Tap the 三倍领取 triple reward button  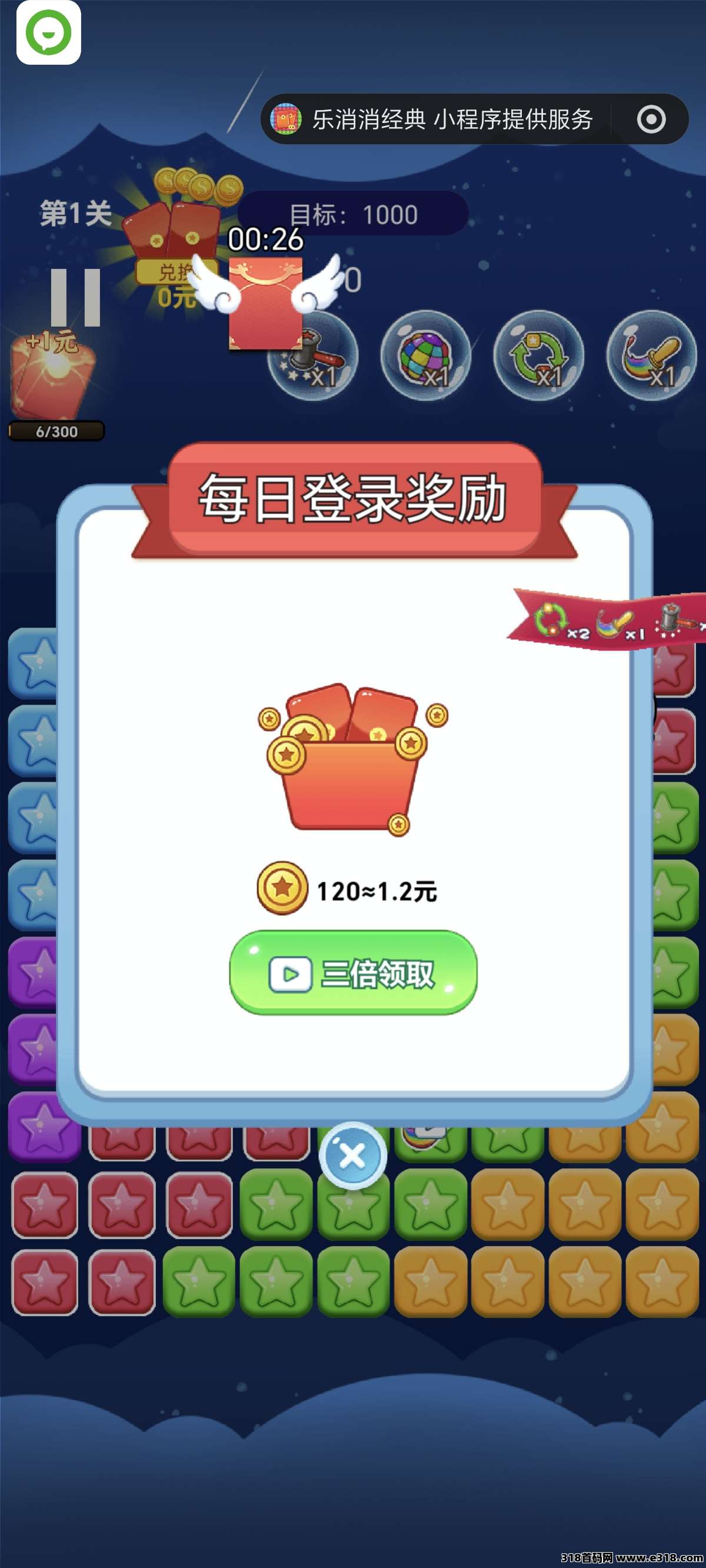(x=353, y=973)
